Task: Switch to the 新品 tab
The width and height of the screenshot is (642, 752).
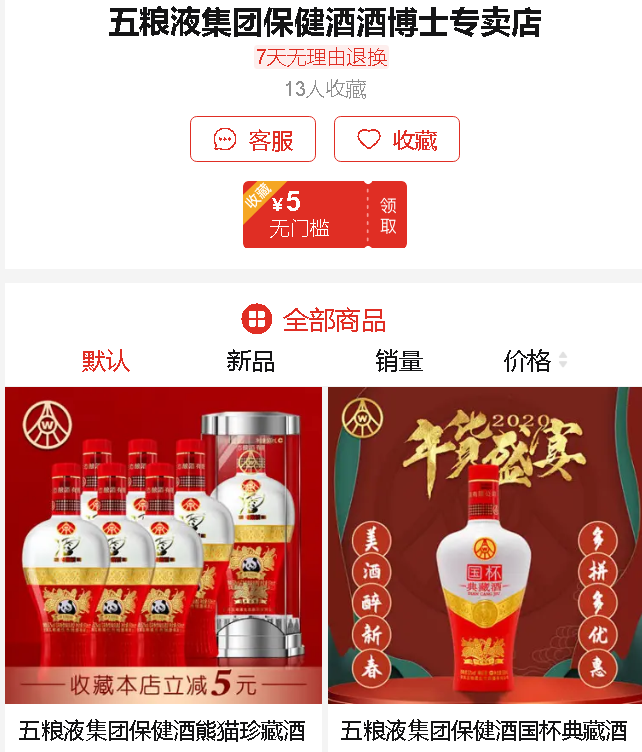Action: [x=250, y=361]
